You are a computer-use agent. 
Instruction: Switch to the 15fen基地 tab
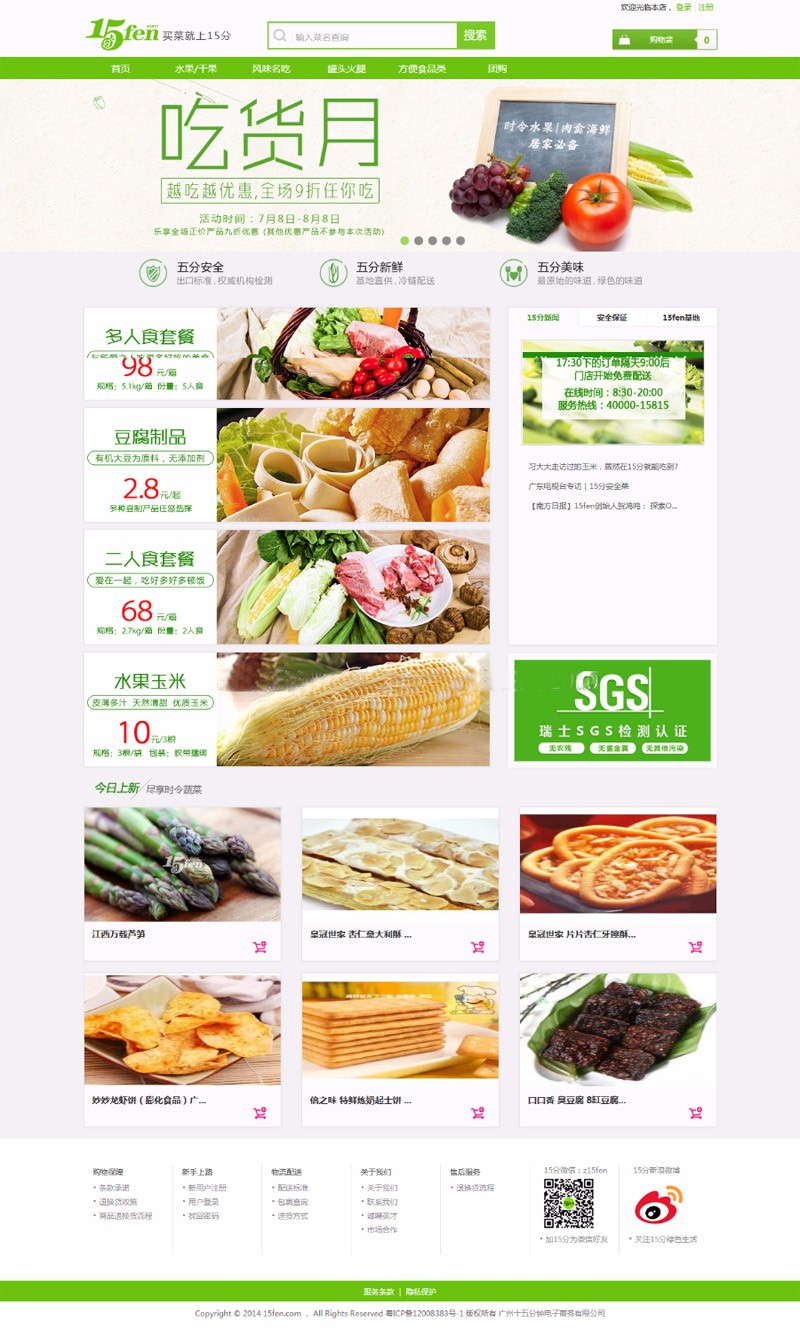click(681, 317)
